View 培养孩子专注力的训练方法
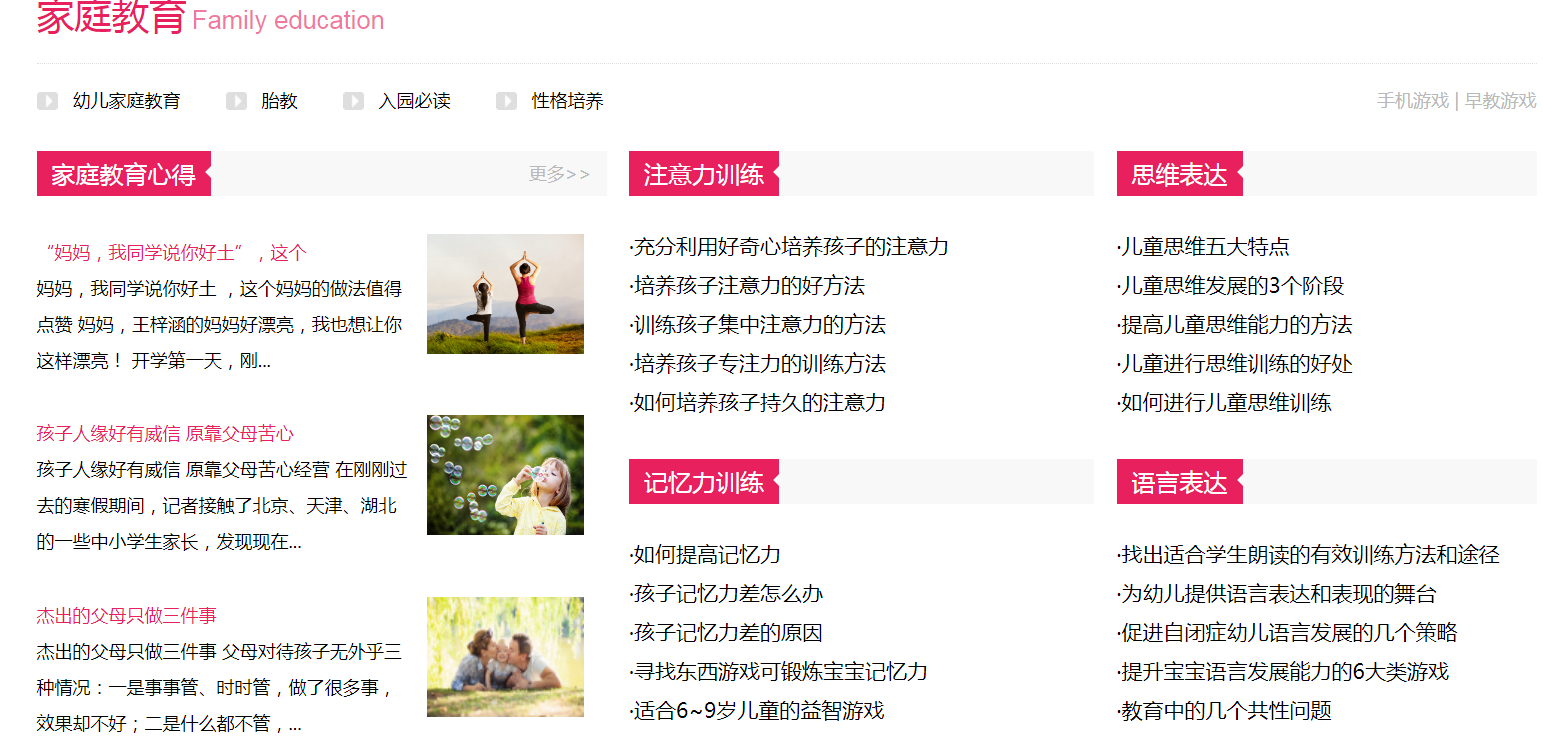Image resolution: width=1543 pixels, height=752 pixels. pos(759,364)
